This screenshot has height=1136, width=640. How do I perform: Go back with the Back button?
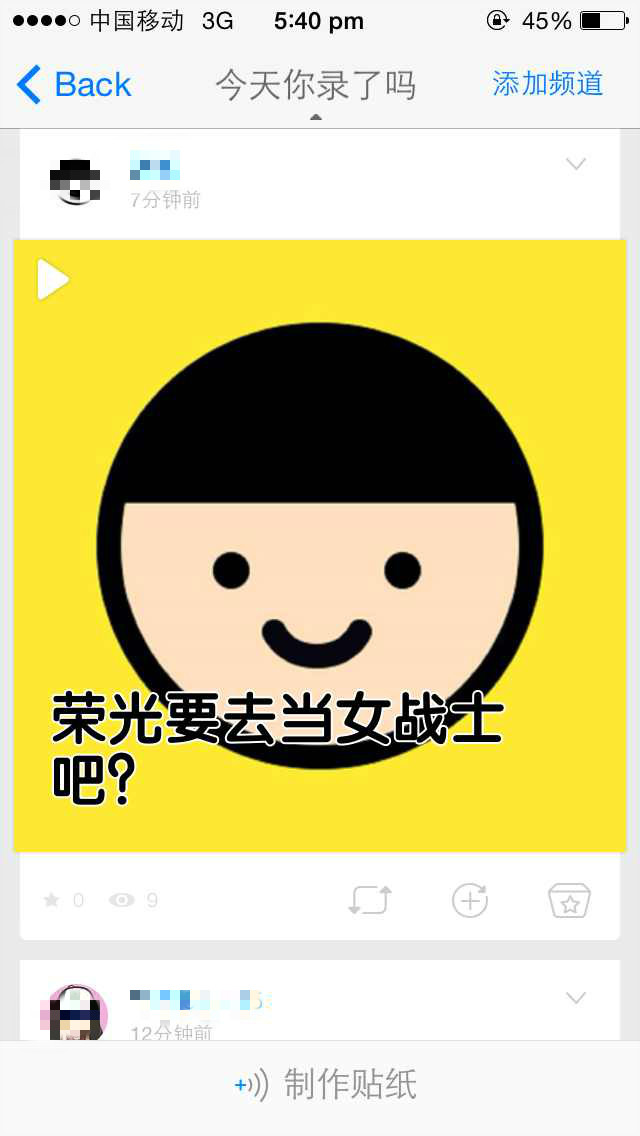pyautogui.click(x=75, y=85)
